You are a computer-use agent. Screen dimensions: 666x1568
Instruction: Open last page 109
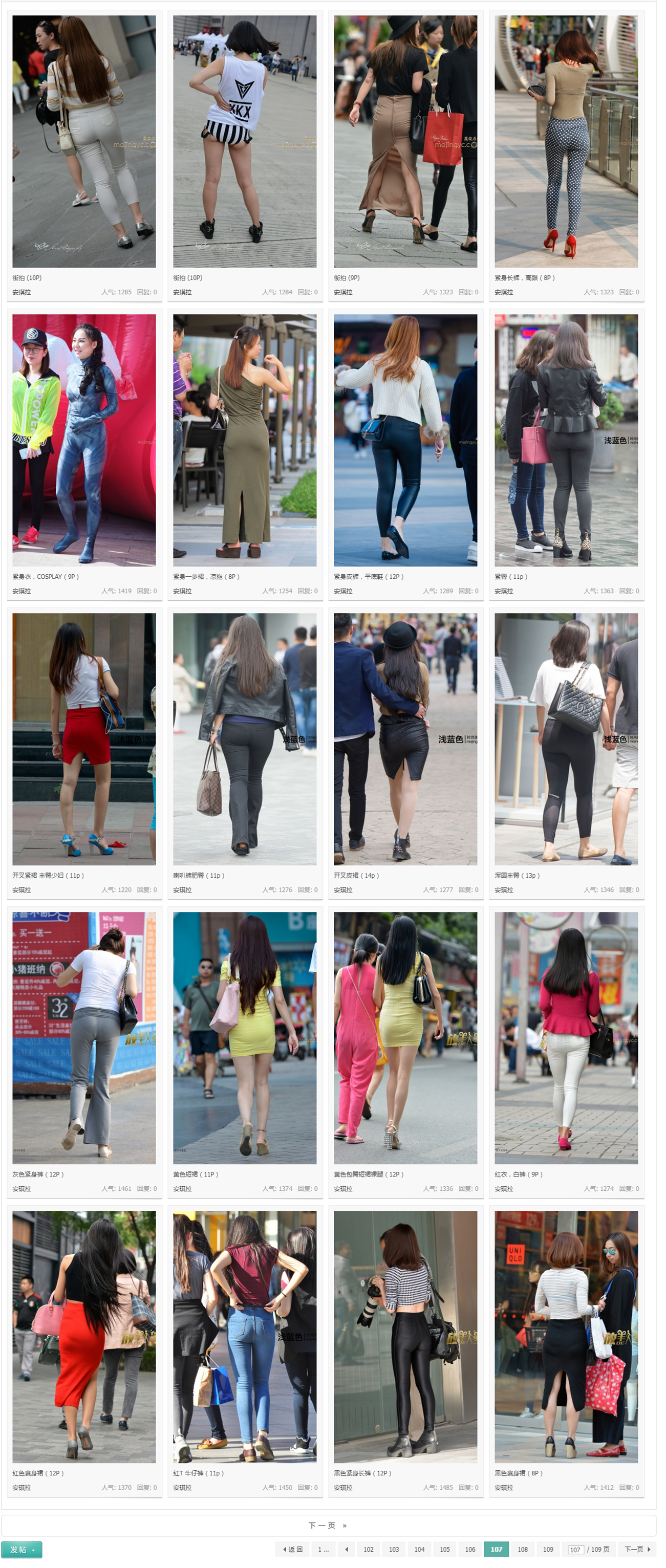click(x=548, y=1549)
